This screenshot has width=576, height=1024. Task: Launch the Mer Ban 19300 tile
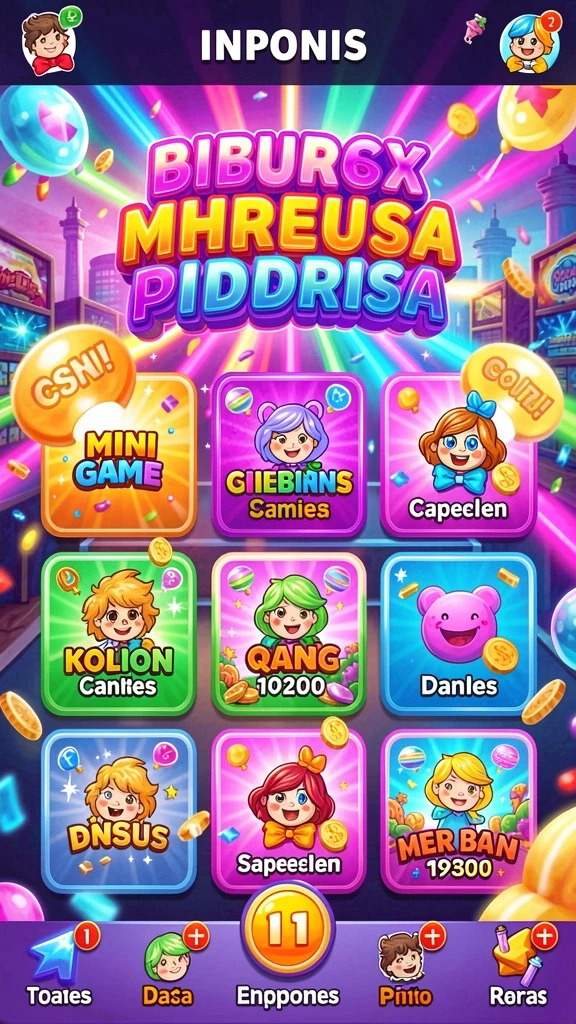click(458, 810)
